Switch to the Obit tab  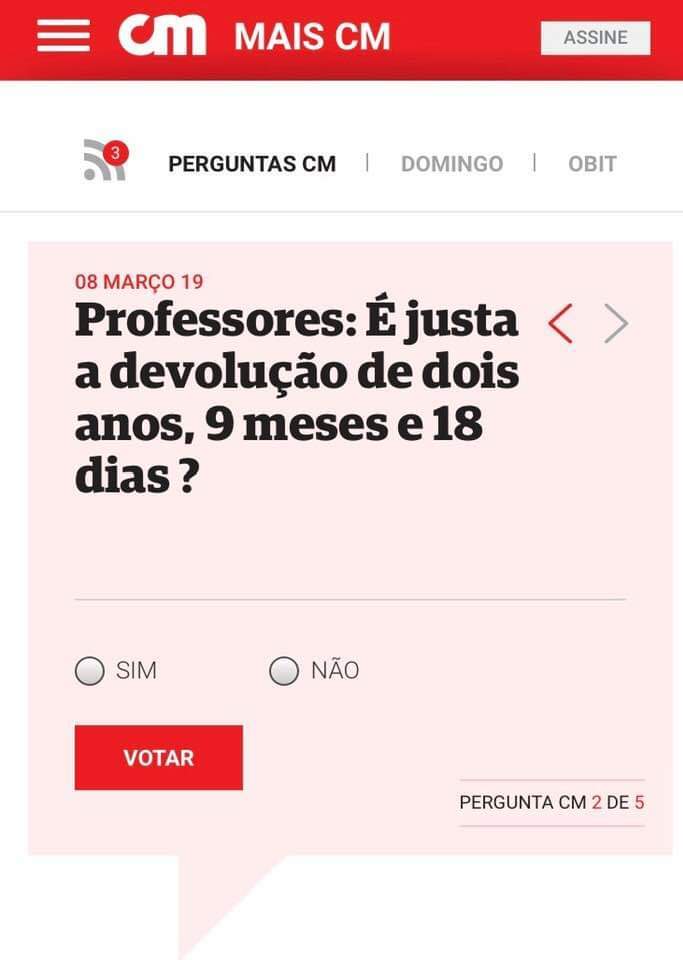[592, 164]
